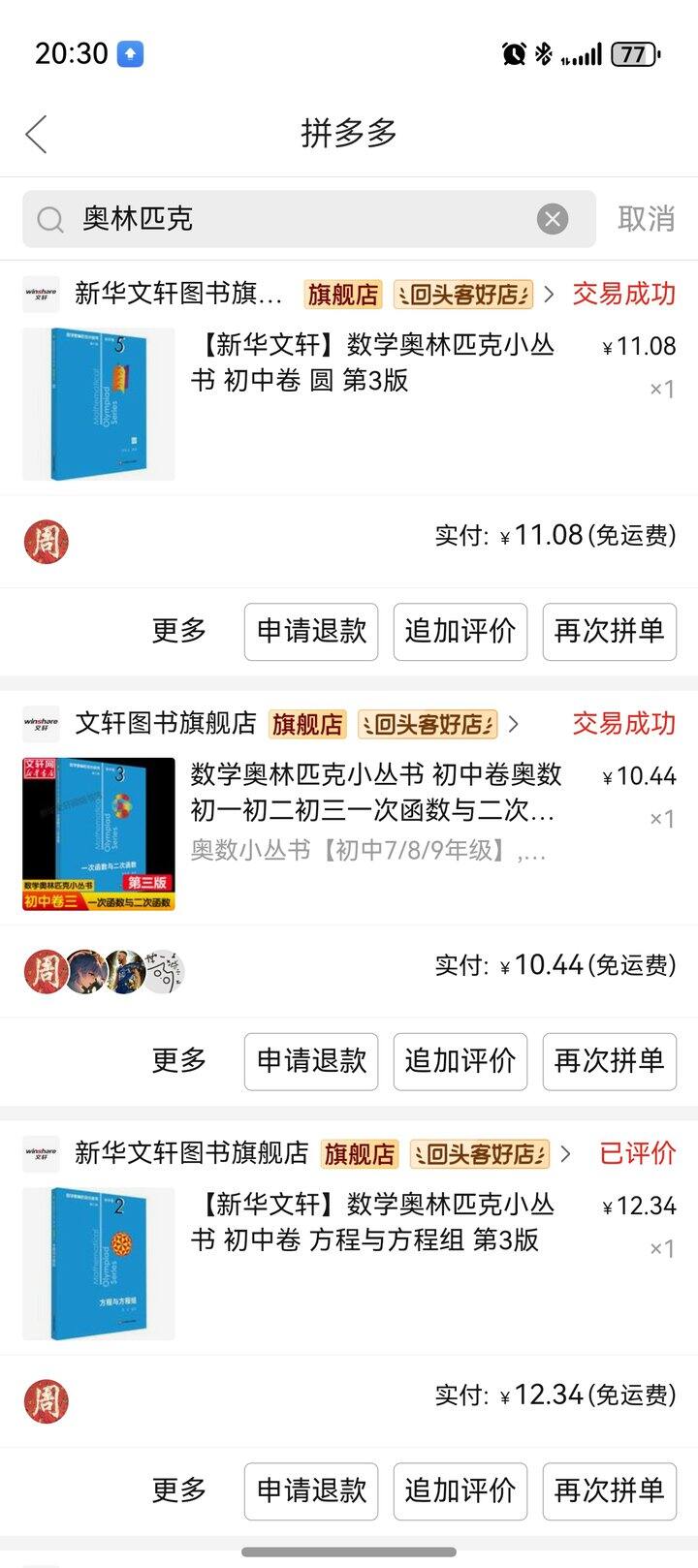The image size is (698, 1568).
Task: Clear the search text with the X
Action: coord(553,219)
